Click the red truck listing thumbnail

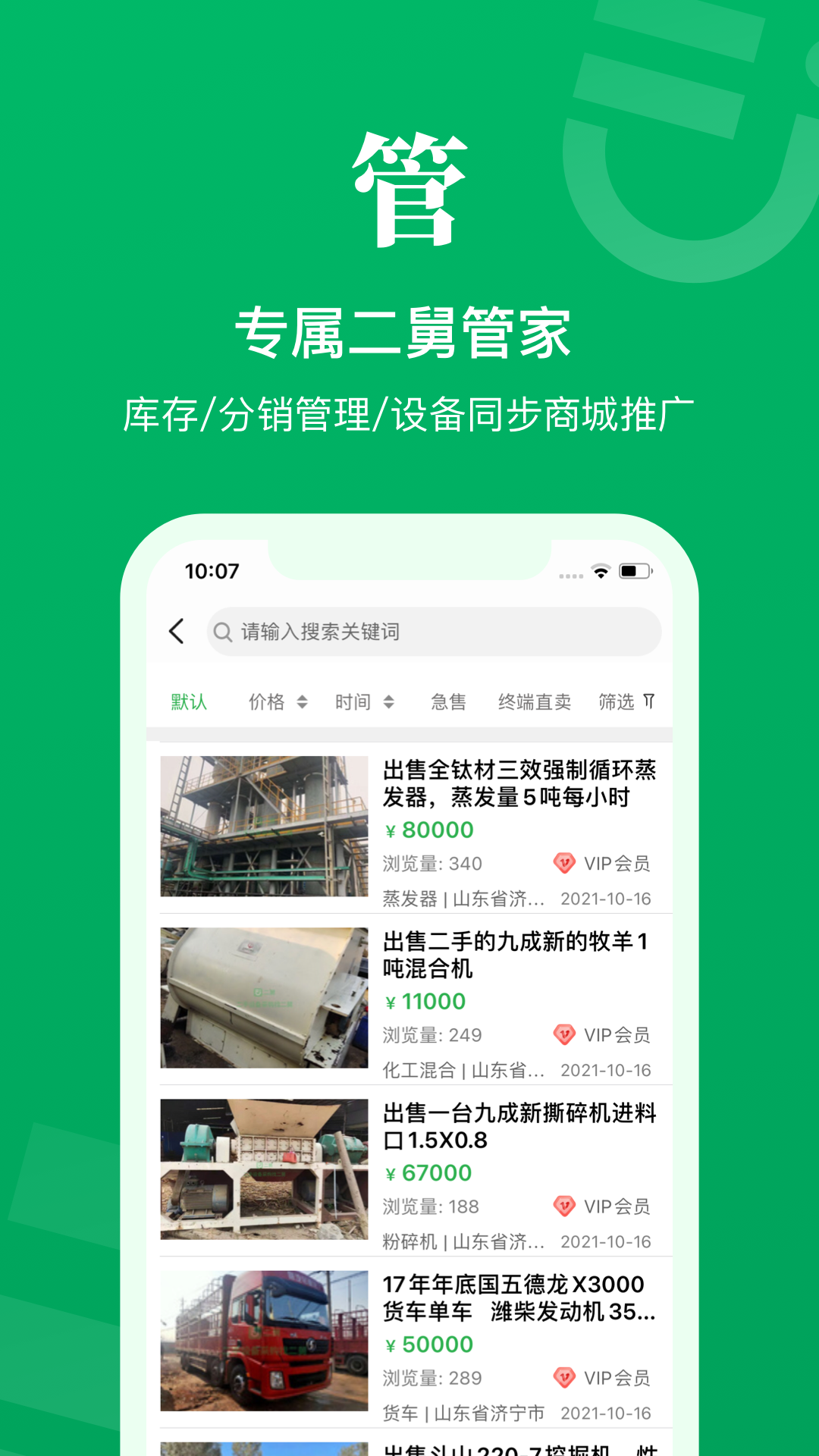tap(264, 1338)
